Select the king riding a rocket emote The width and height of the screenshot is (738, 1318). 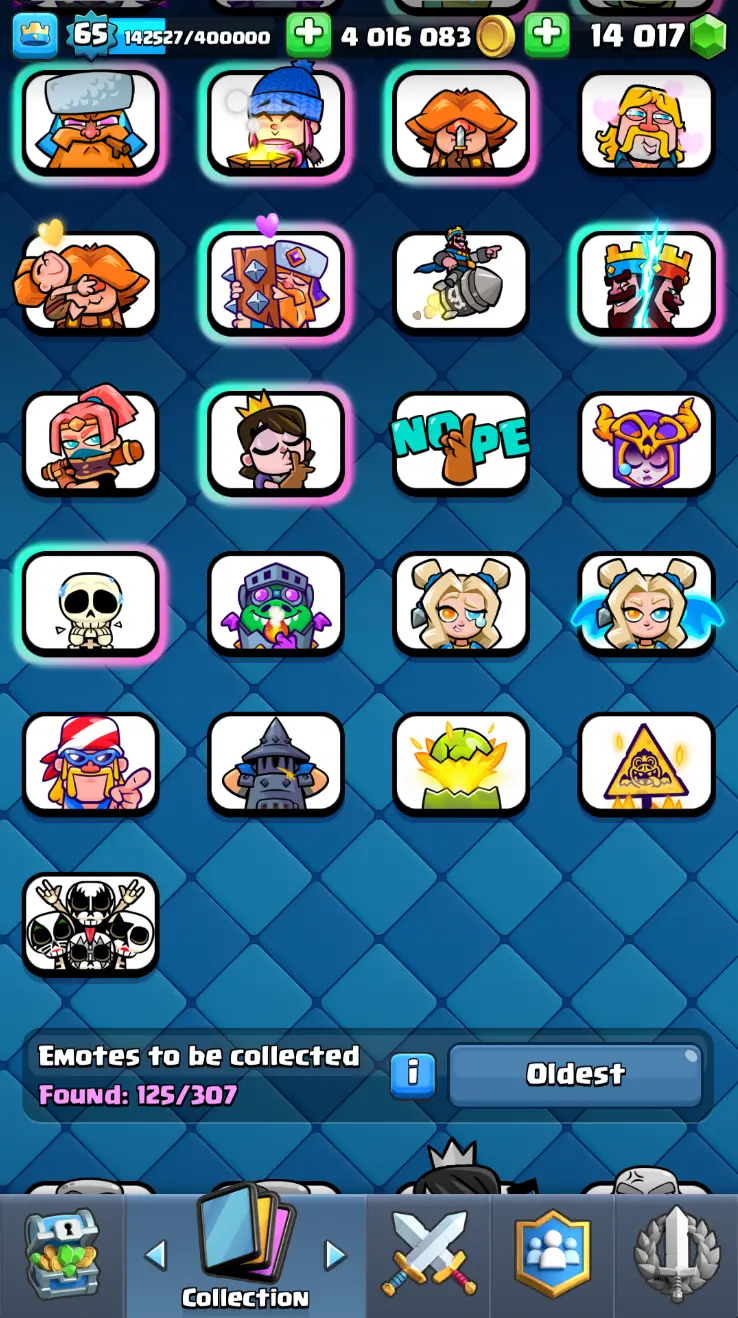click(460, 281)
